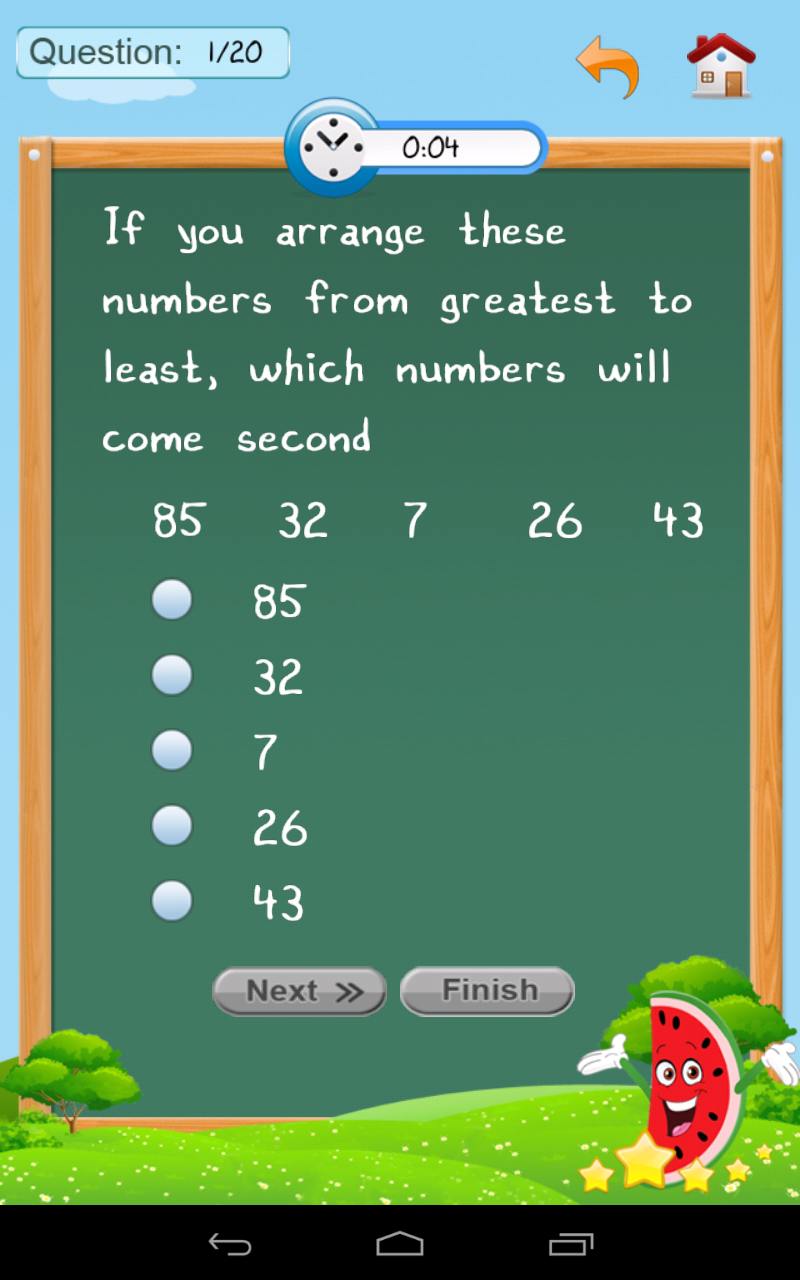Image resolution: width=800 pixels, height=1280 pixels.
Task: Select answer option 32
Action: tap(172, 674)
